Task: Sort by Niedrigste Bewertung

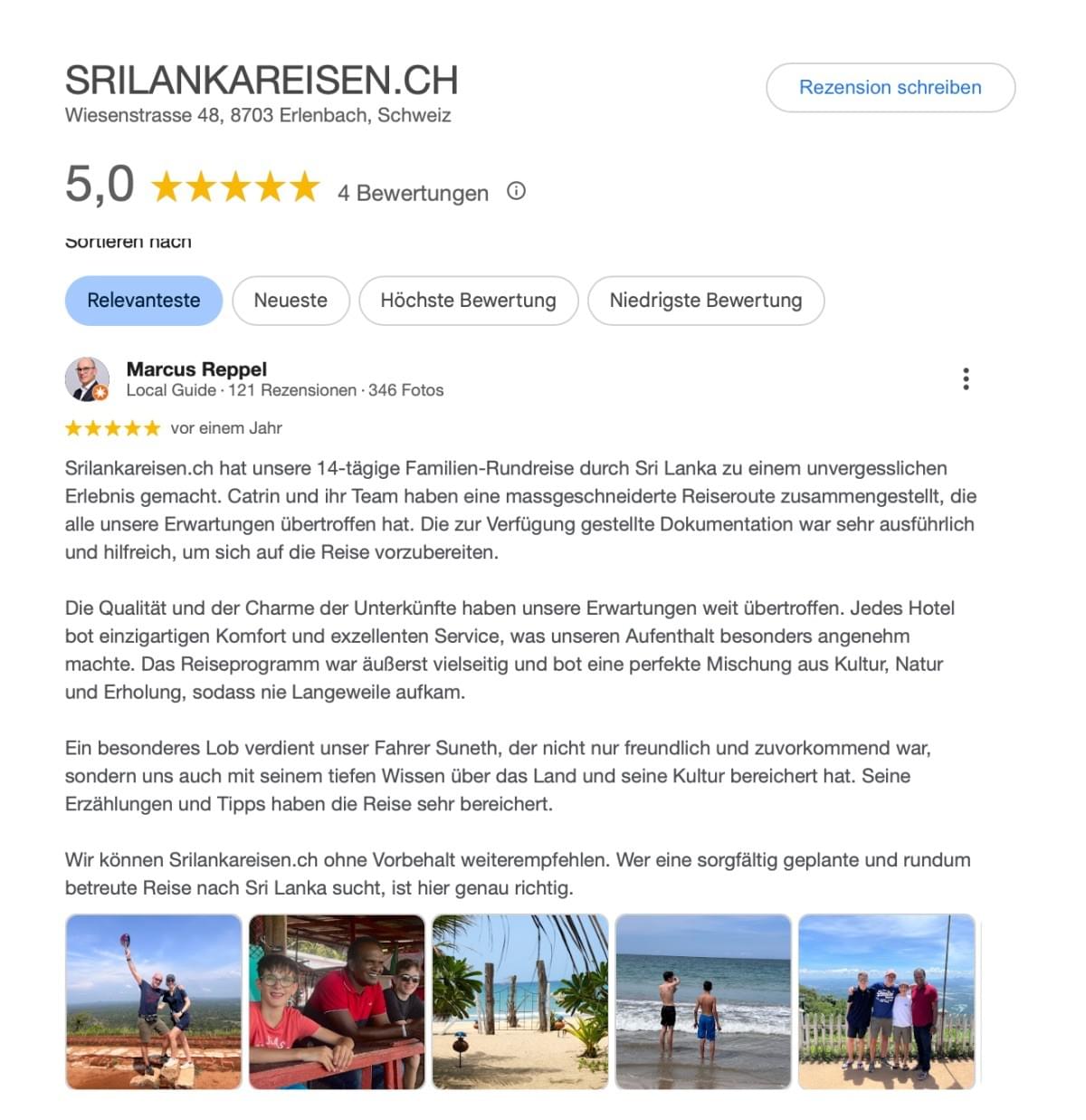Action: [x=705, y=301]
